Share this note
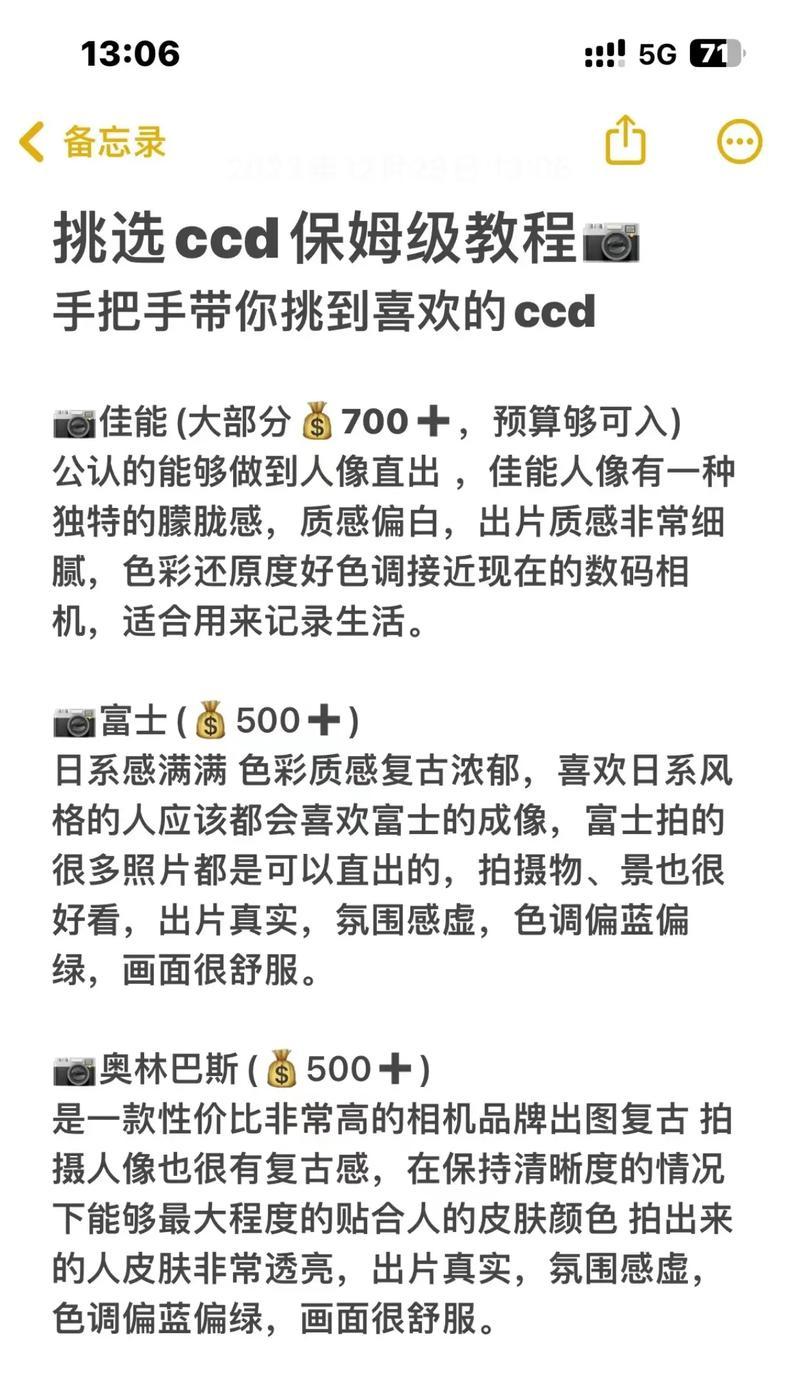The height and width of the screenshot is (1384, 800). click(x=625, y=140)
